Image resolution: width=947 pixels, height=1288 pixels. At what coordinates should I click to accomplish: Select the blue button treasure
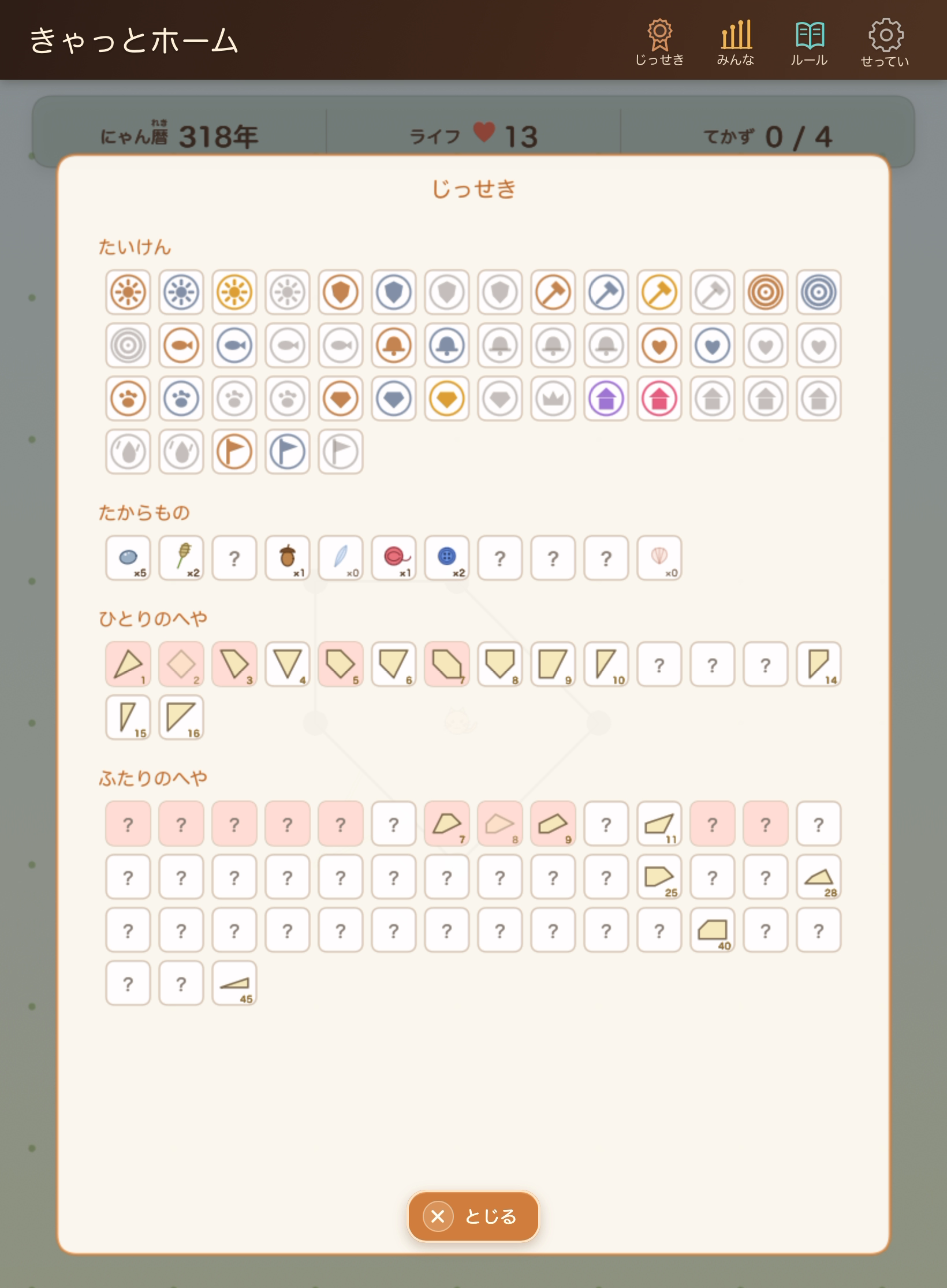pos(447,558)
